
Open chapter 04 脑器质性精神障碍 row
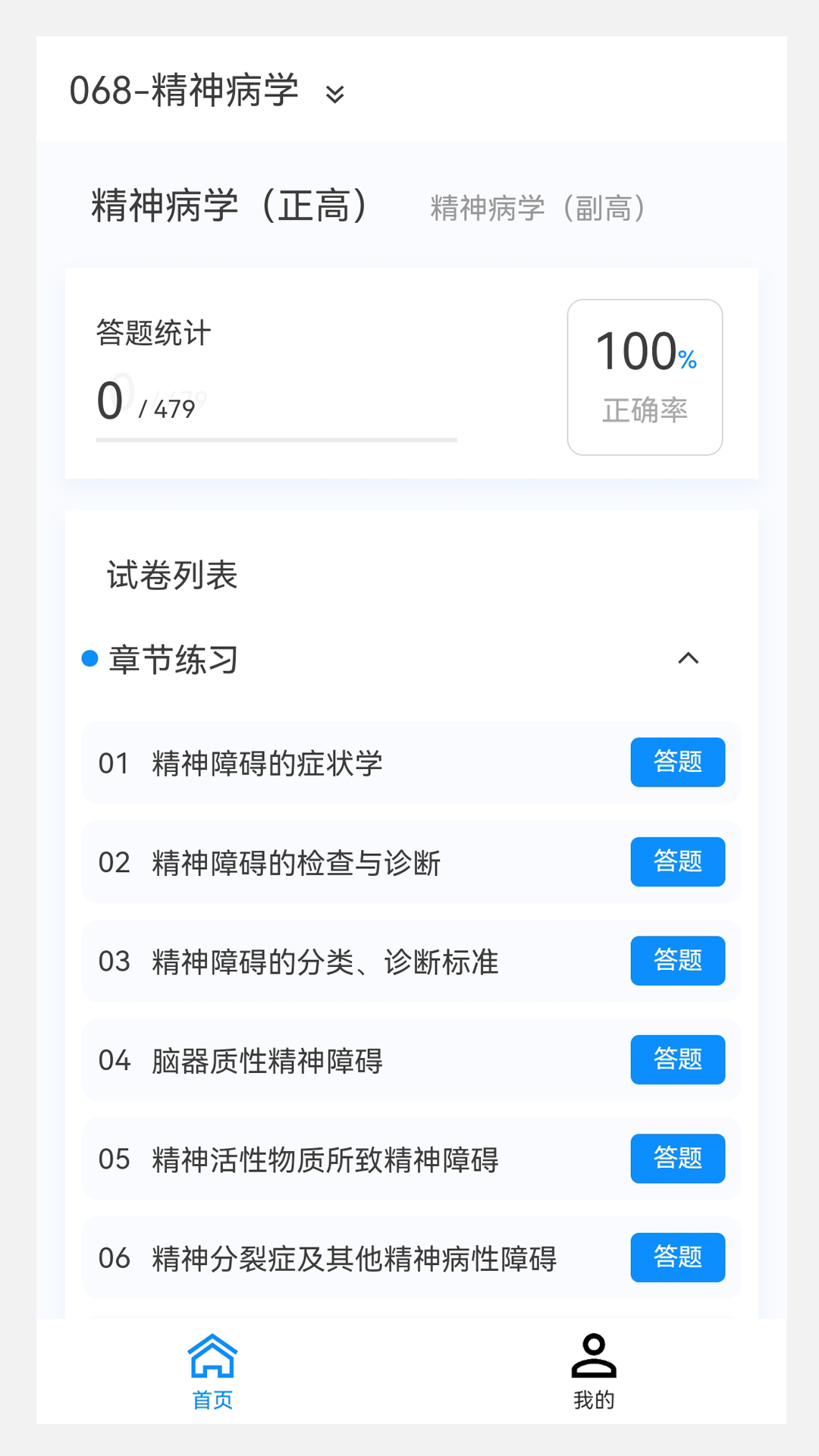click(x=303, y=1060)
